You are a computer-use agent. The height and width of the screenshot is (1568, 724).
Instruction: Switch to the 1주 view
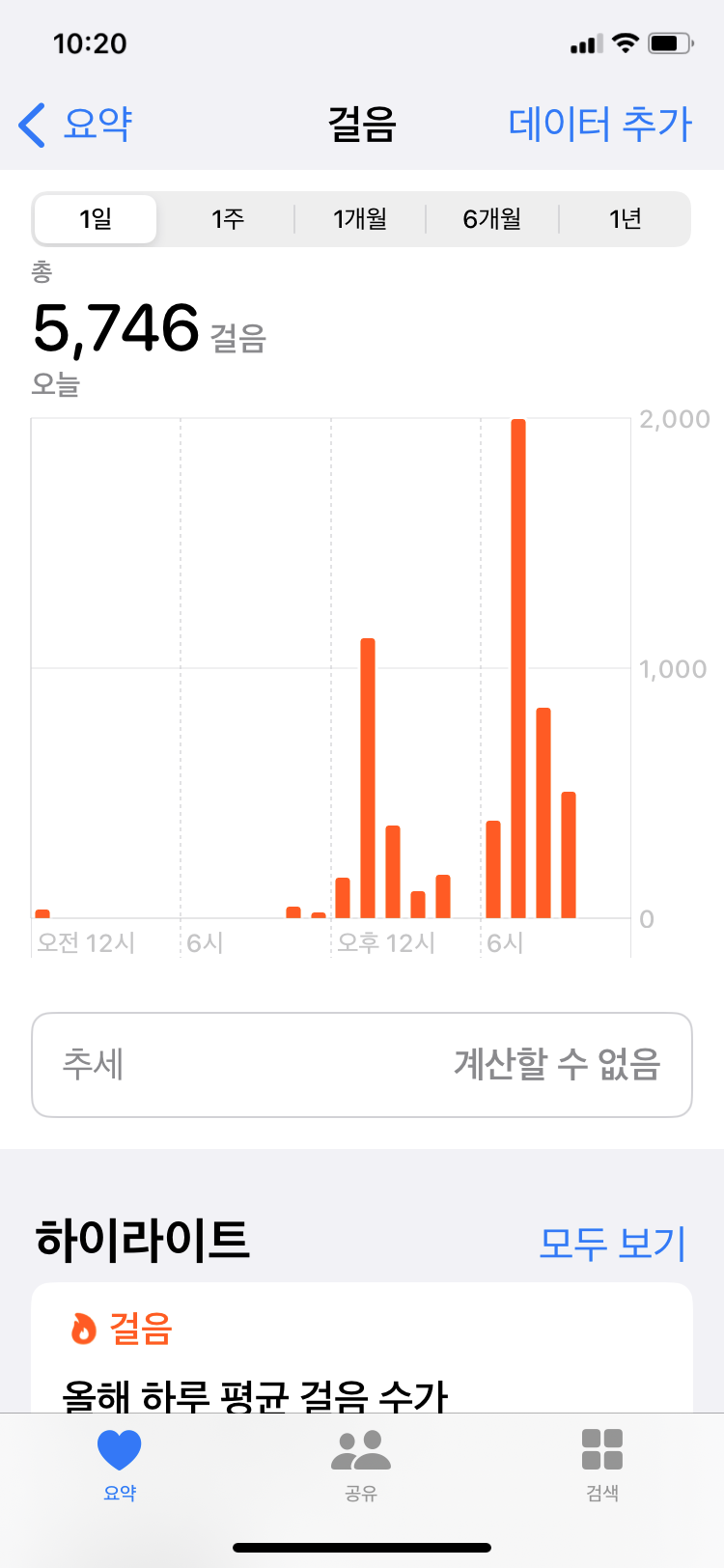pos(228,219)
